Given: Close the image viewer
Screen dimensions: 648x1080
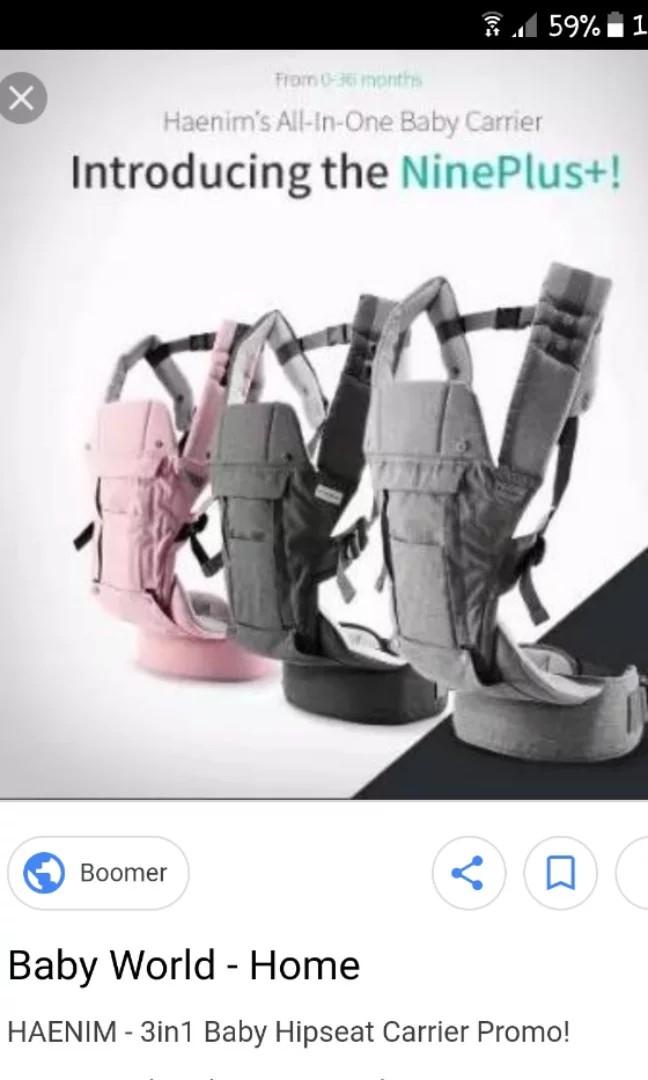Looking at the screenshot, I should (x=24, y=98).
